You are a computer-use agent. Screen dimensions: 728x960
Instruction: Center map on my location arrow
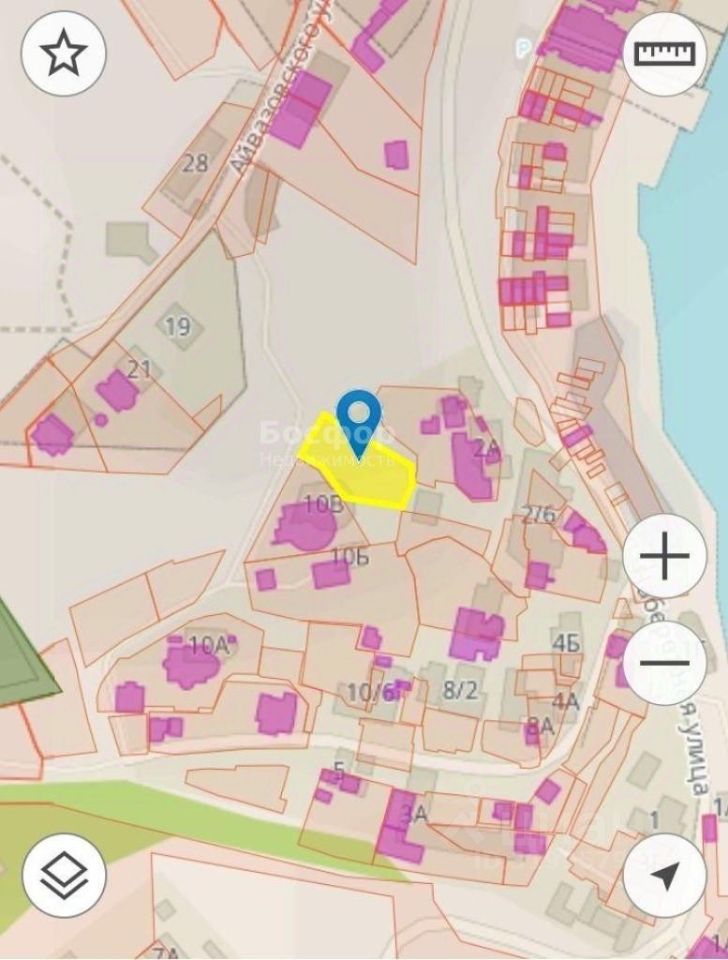tap(664, 876)
